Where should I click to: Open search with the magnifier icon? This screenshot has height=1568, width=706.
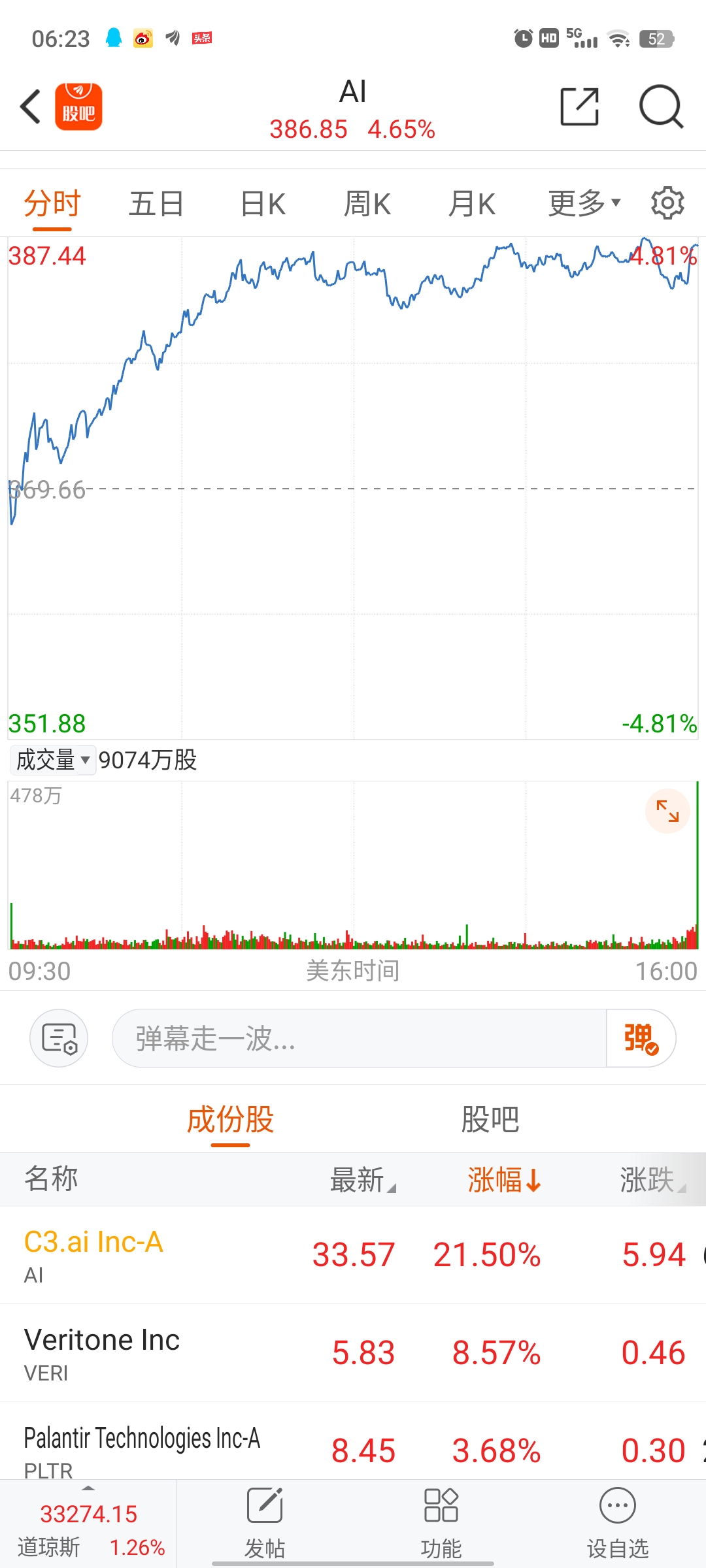(660, 106)
